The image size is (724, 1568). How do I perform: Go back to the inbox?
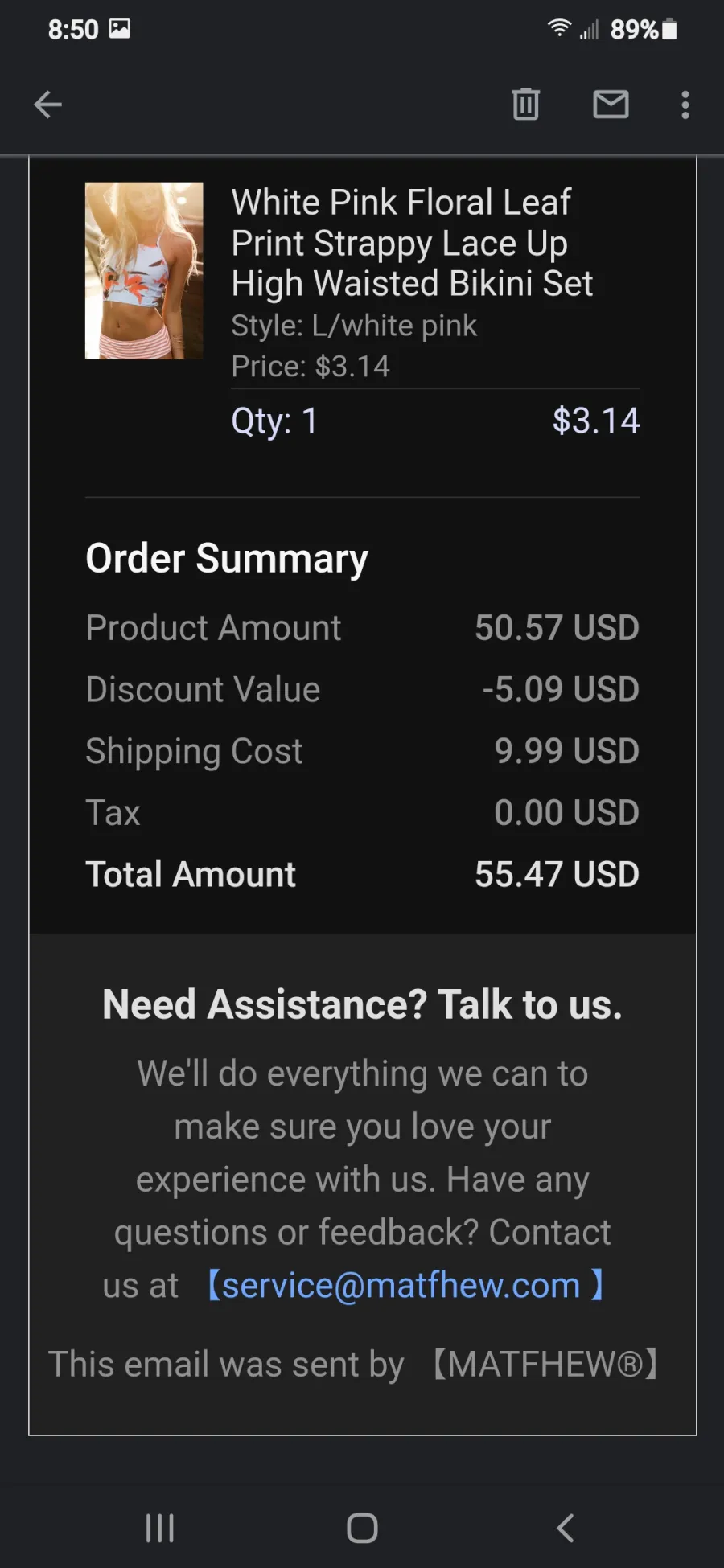pos(47,105)
